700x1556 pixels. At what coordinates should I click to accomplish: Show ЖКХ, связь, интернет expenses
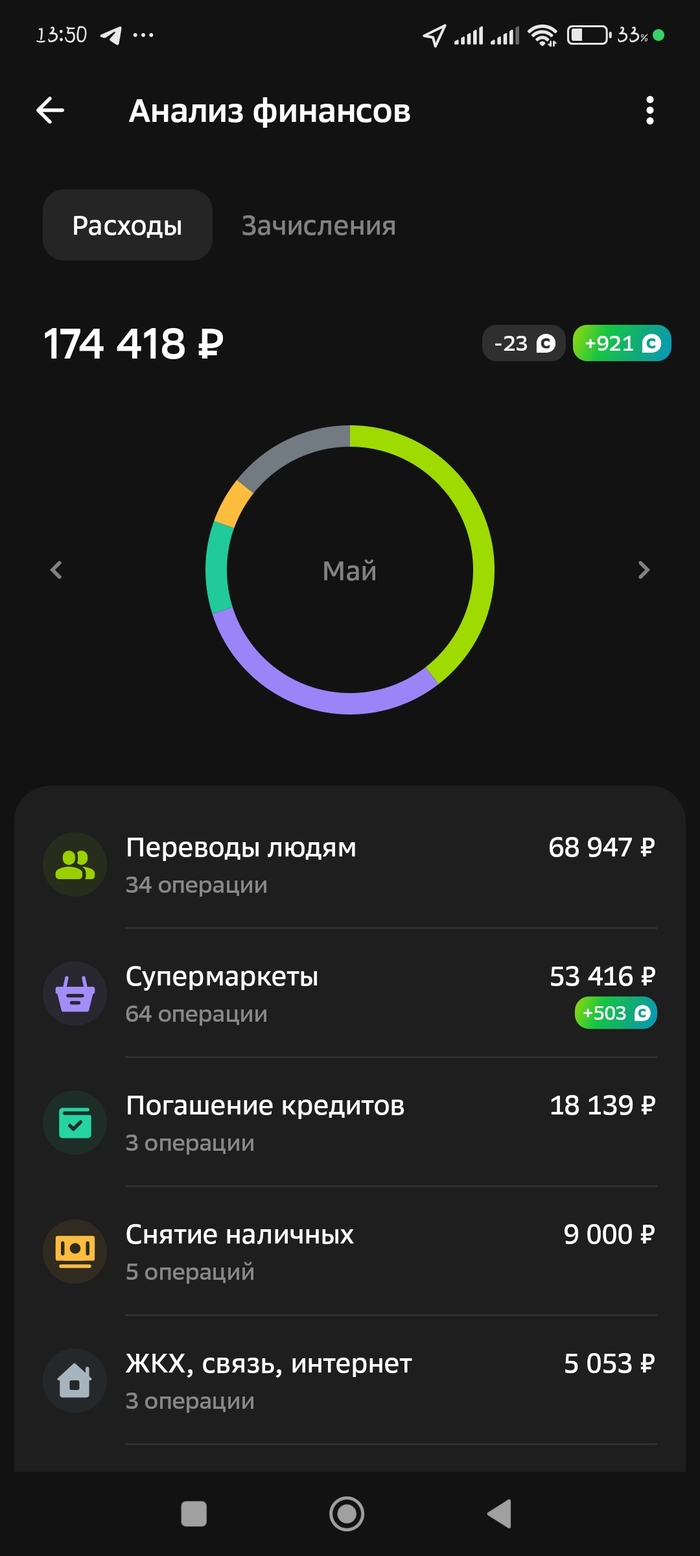(350, 1380)
